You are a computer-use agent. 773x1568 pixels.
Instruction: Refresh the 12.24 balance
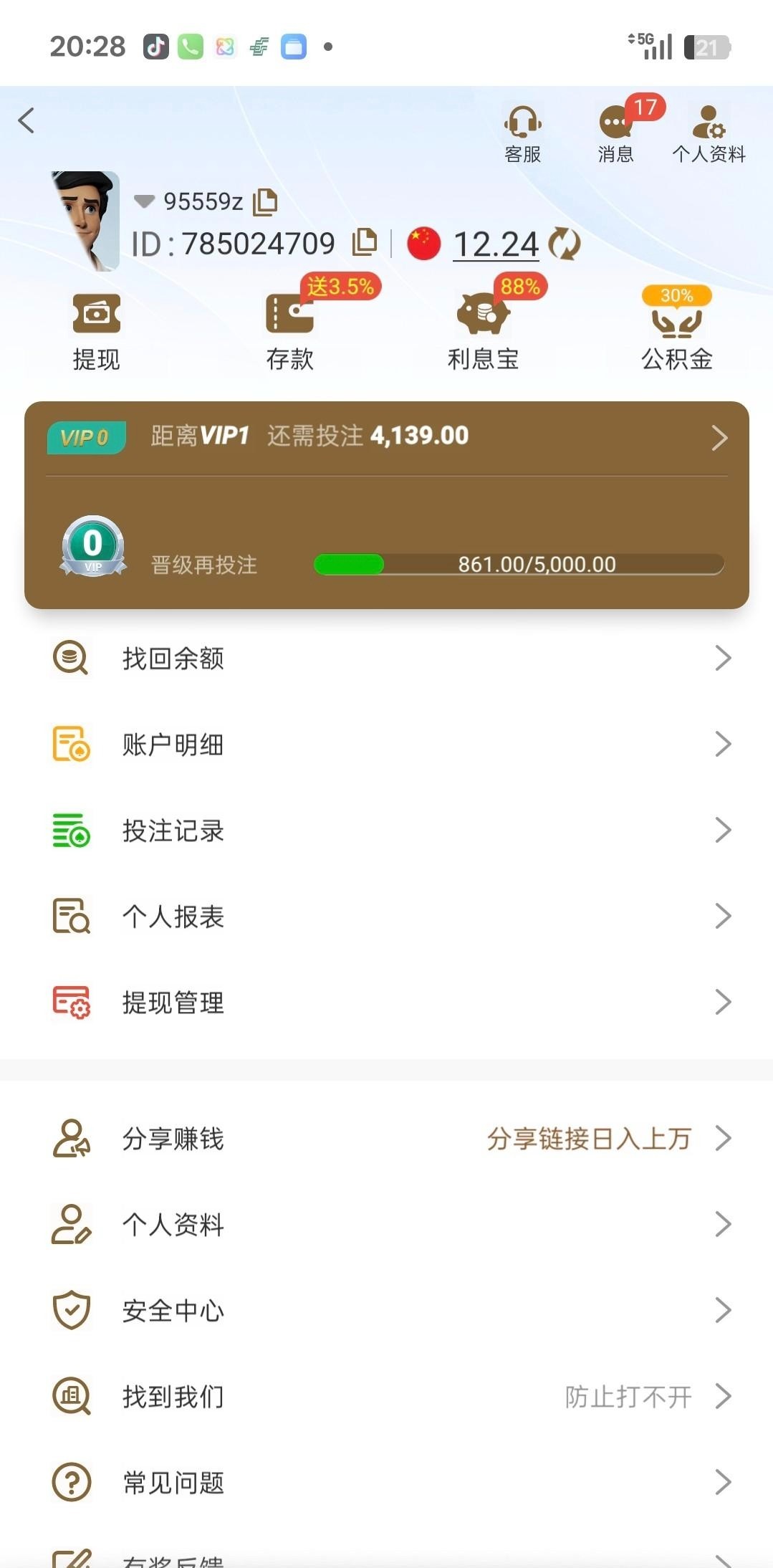click(x=565, y=244)
